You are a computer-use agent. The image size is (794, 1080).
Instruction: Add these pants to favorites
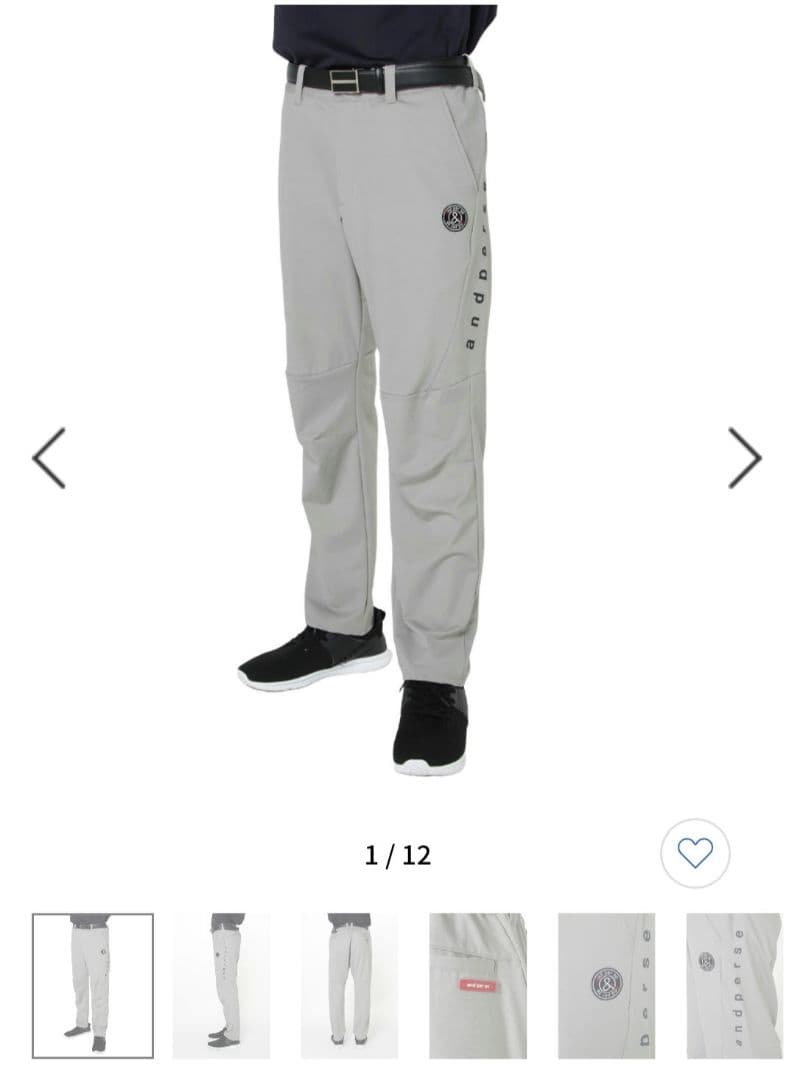[695, 853]
